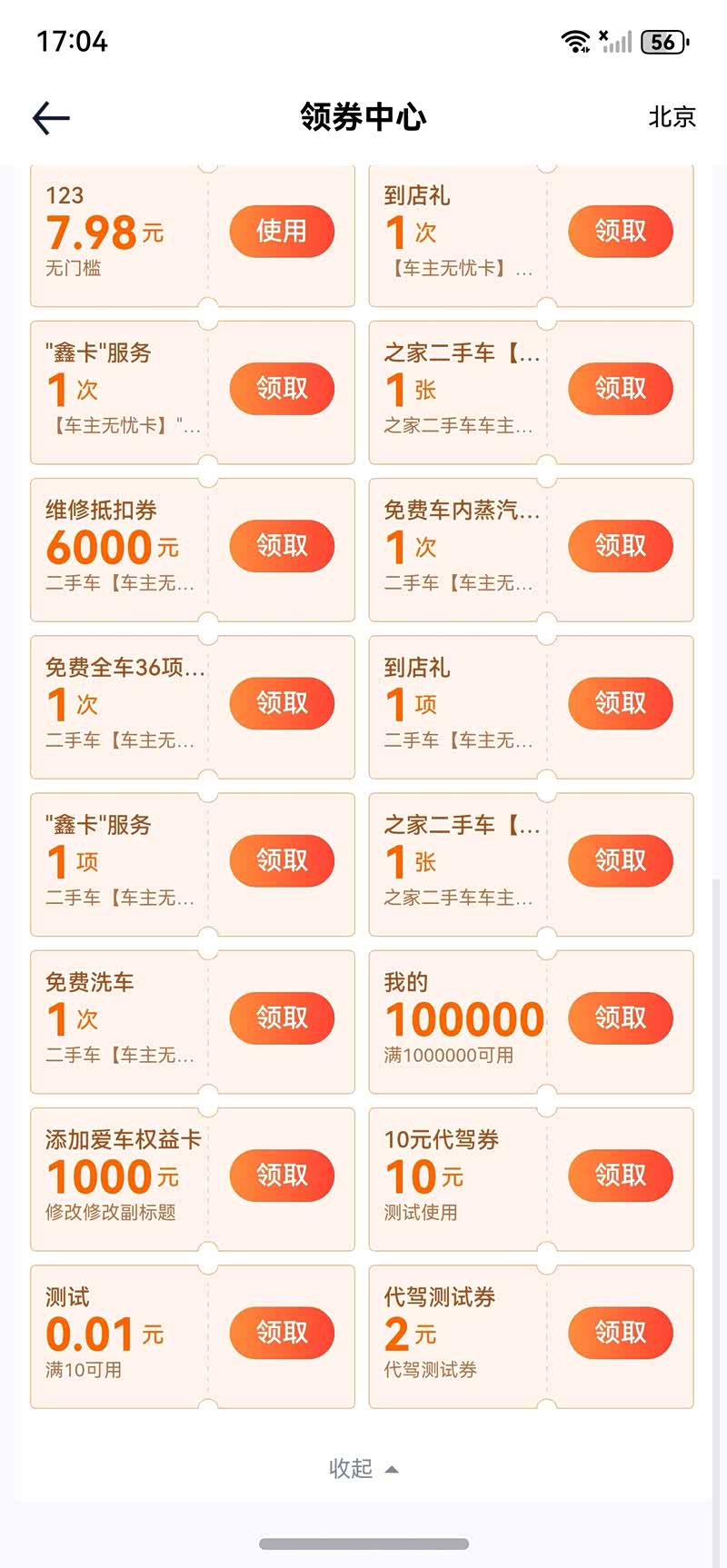Change city from 北京

pyautogui.click(x=672, y=117)
